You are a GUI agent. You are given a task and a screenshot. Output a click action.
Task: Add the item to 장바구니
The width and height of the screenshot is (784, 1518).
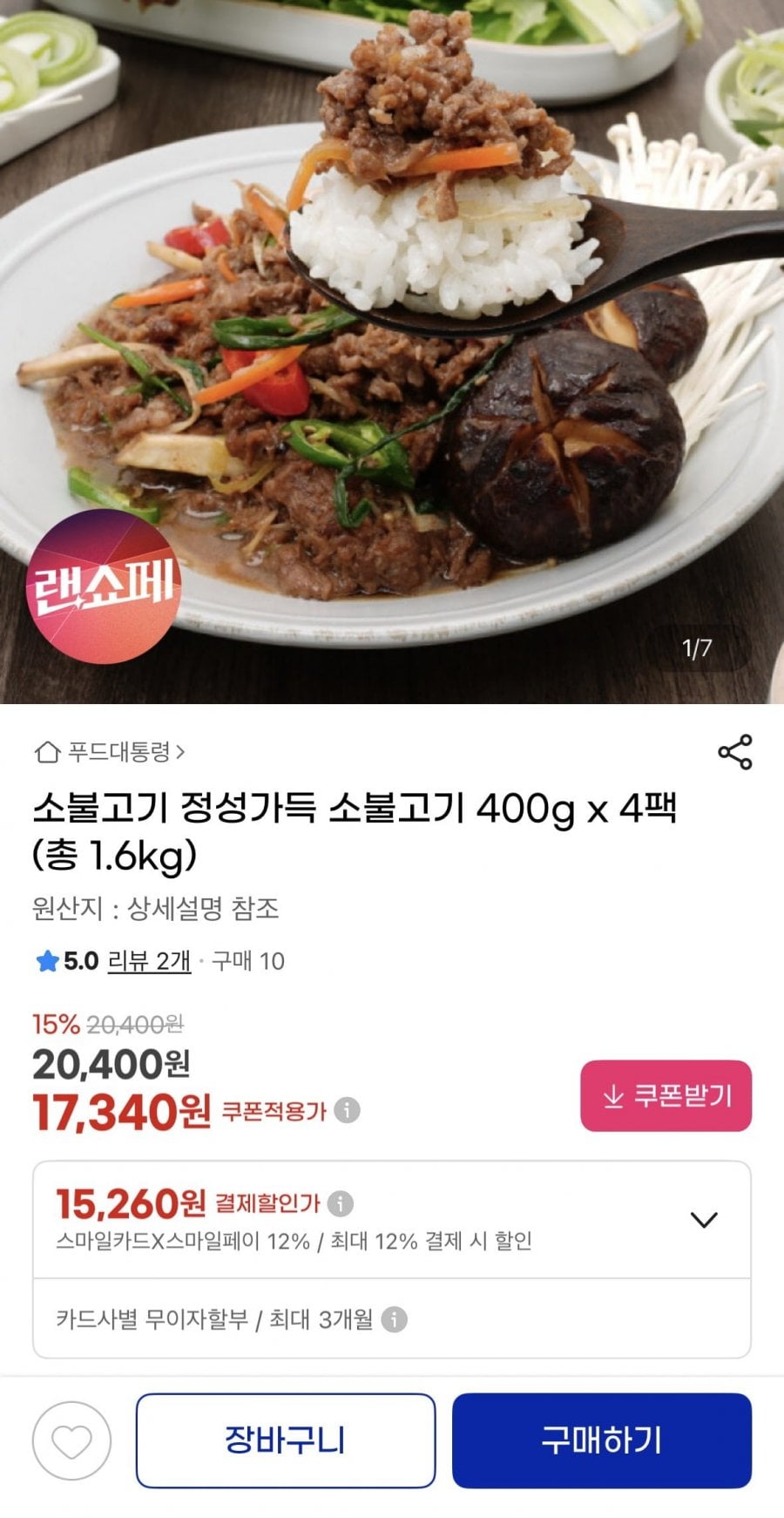[x=285, y=1440]
